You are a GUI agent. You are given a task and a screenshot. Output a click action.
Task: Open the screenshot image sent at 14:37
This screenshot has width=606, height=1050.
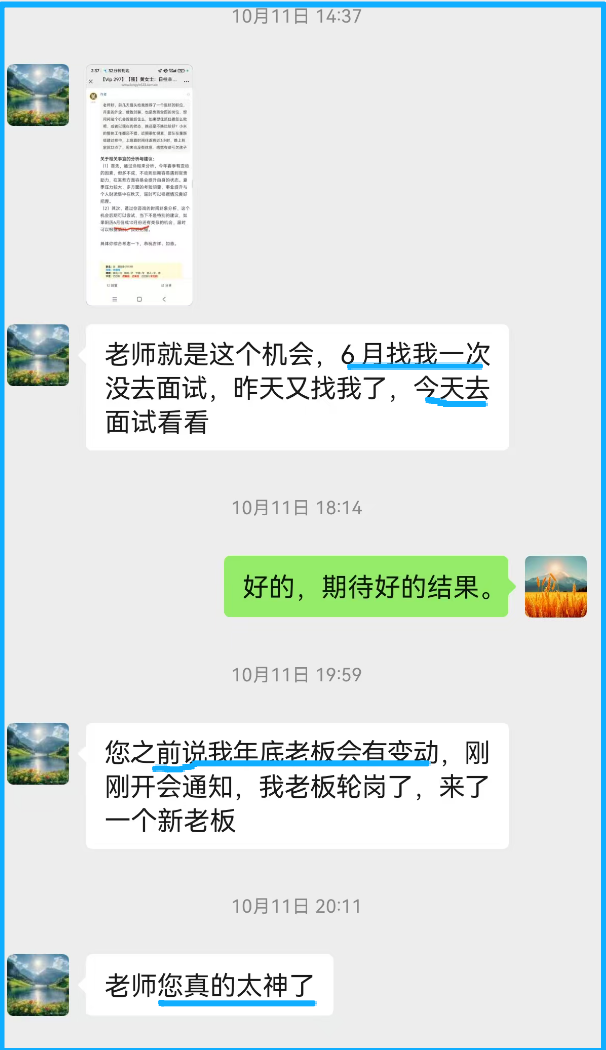(139, 185)
